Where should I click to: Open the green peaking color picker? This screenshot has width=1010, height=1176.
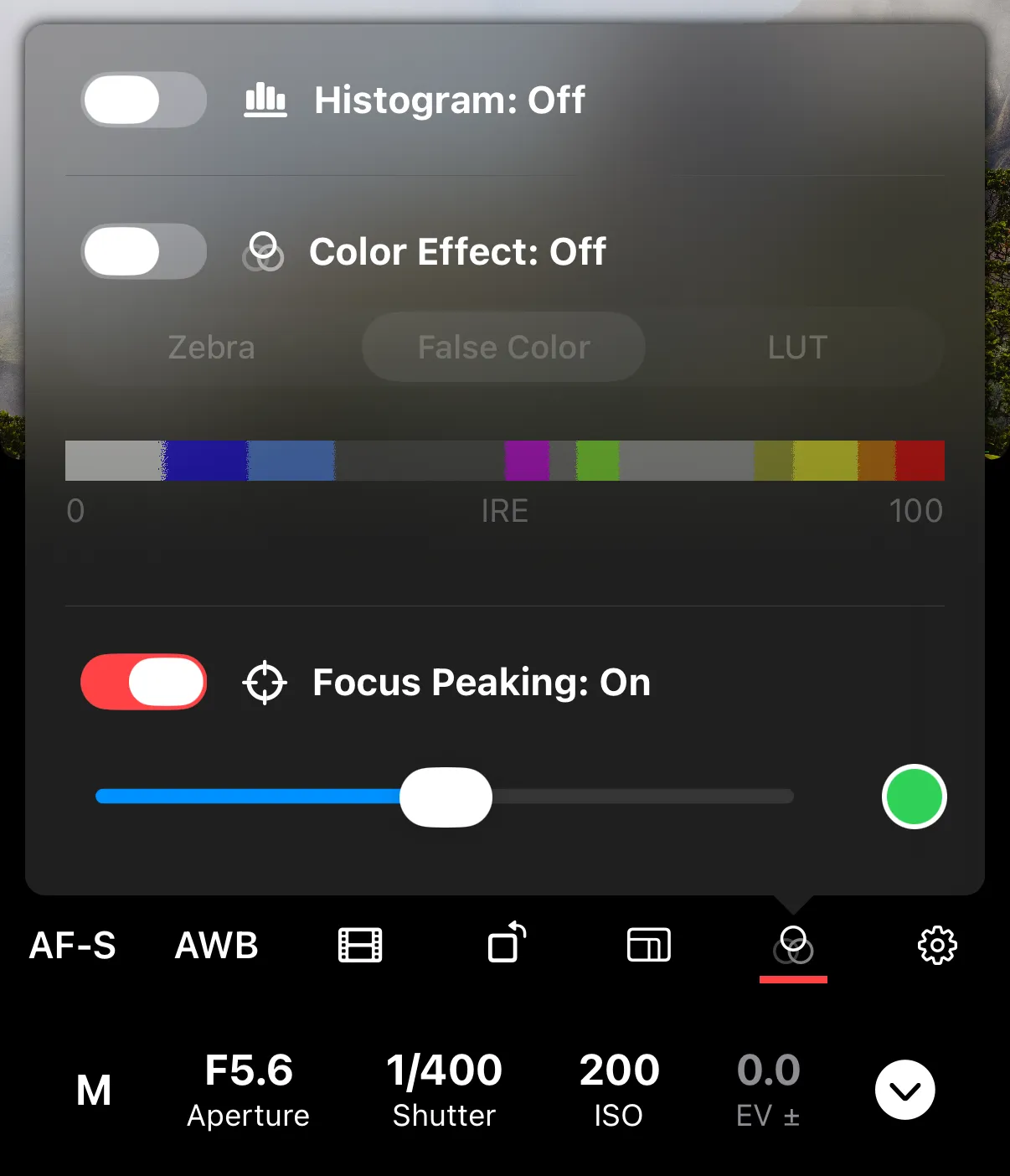point(914,797)
